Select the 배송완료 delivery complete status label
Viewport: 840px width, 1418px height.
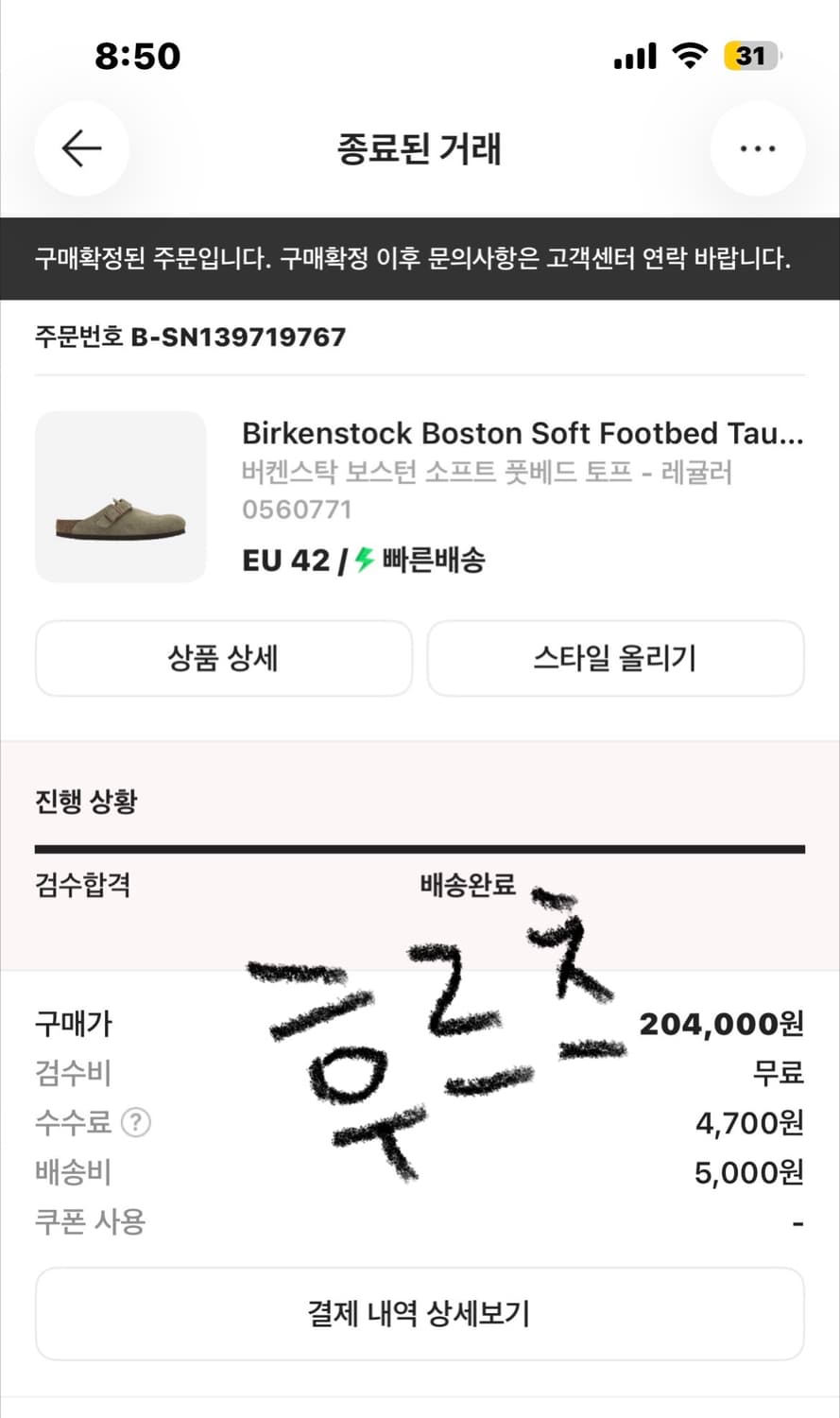tap(467, 885)
